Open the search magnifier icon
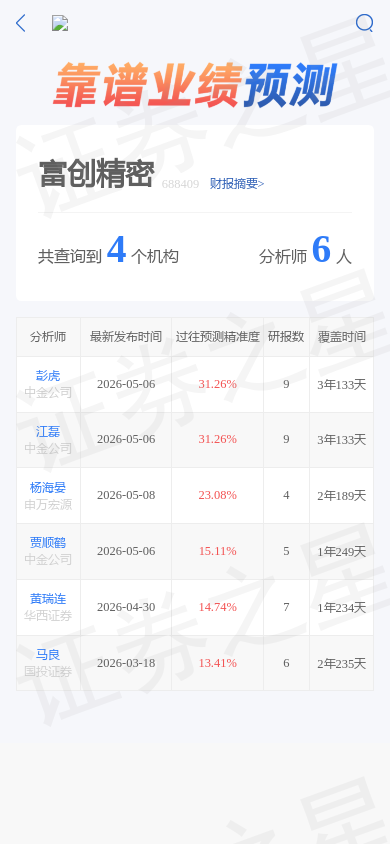Image resolution: width=390 pixels, height=844 pixels. click(x=364, y=23)
